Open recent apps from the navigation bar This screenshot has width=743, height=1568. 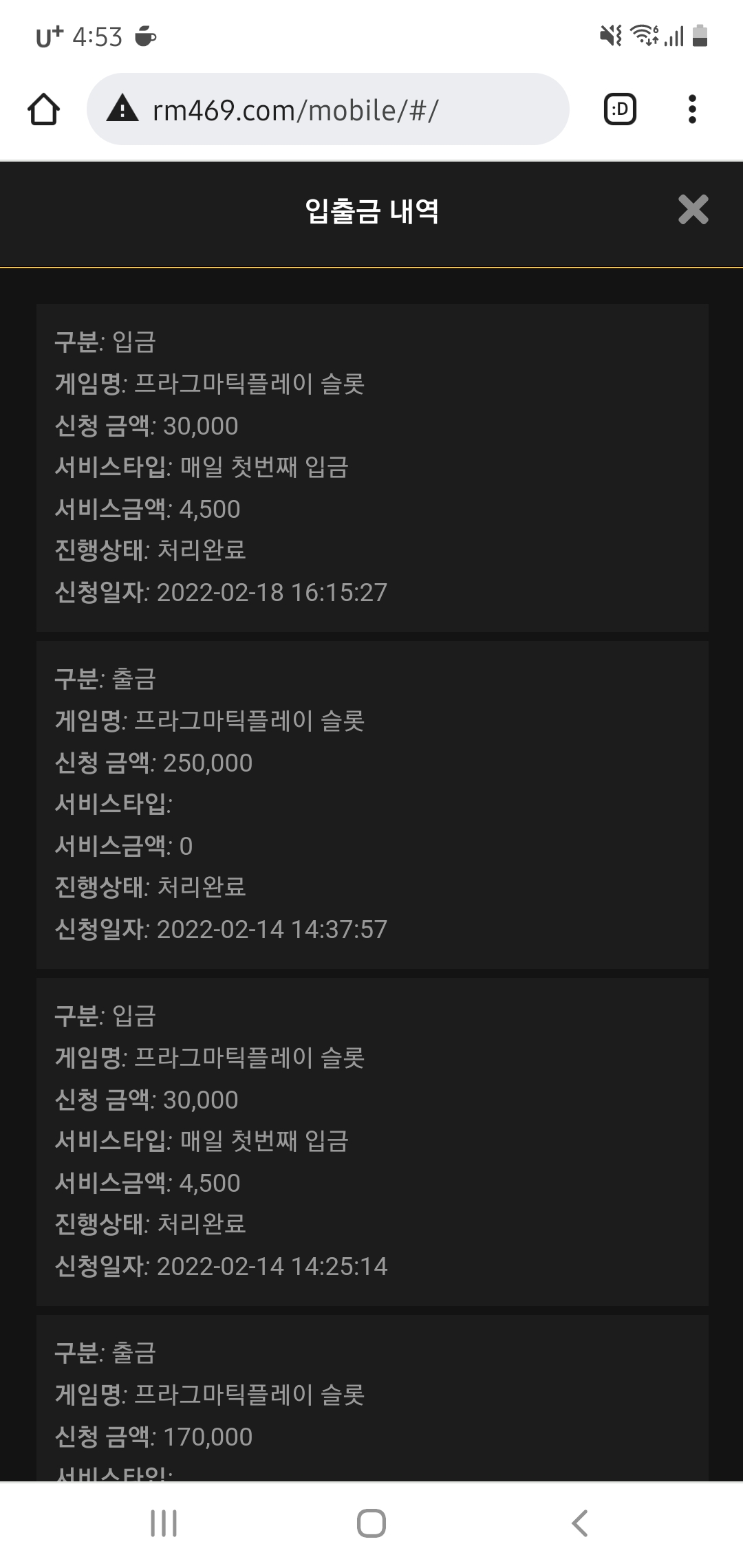pos(164,1523)
